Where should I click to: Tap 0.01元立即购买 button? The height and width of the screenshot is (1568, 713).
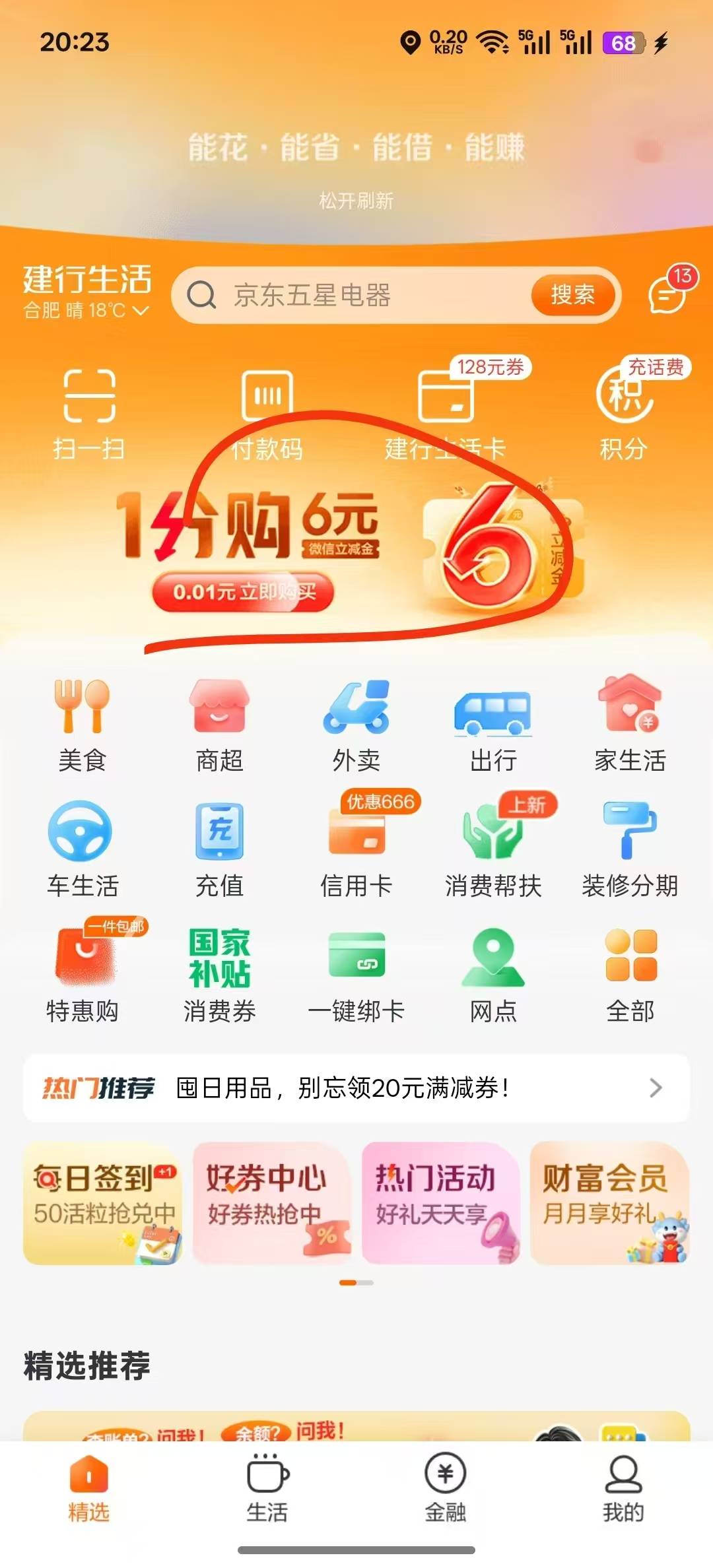tap(243, 592)
